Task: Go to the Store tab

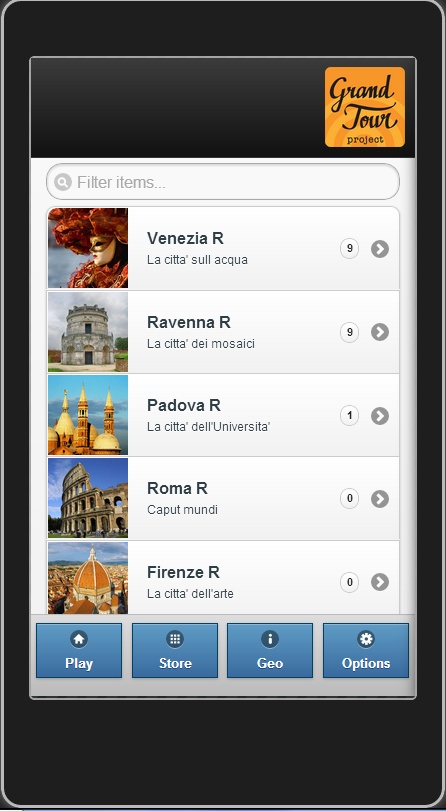Action: (x=175, y=650)
